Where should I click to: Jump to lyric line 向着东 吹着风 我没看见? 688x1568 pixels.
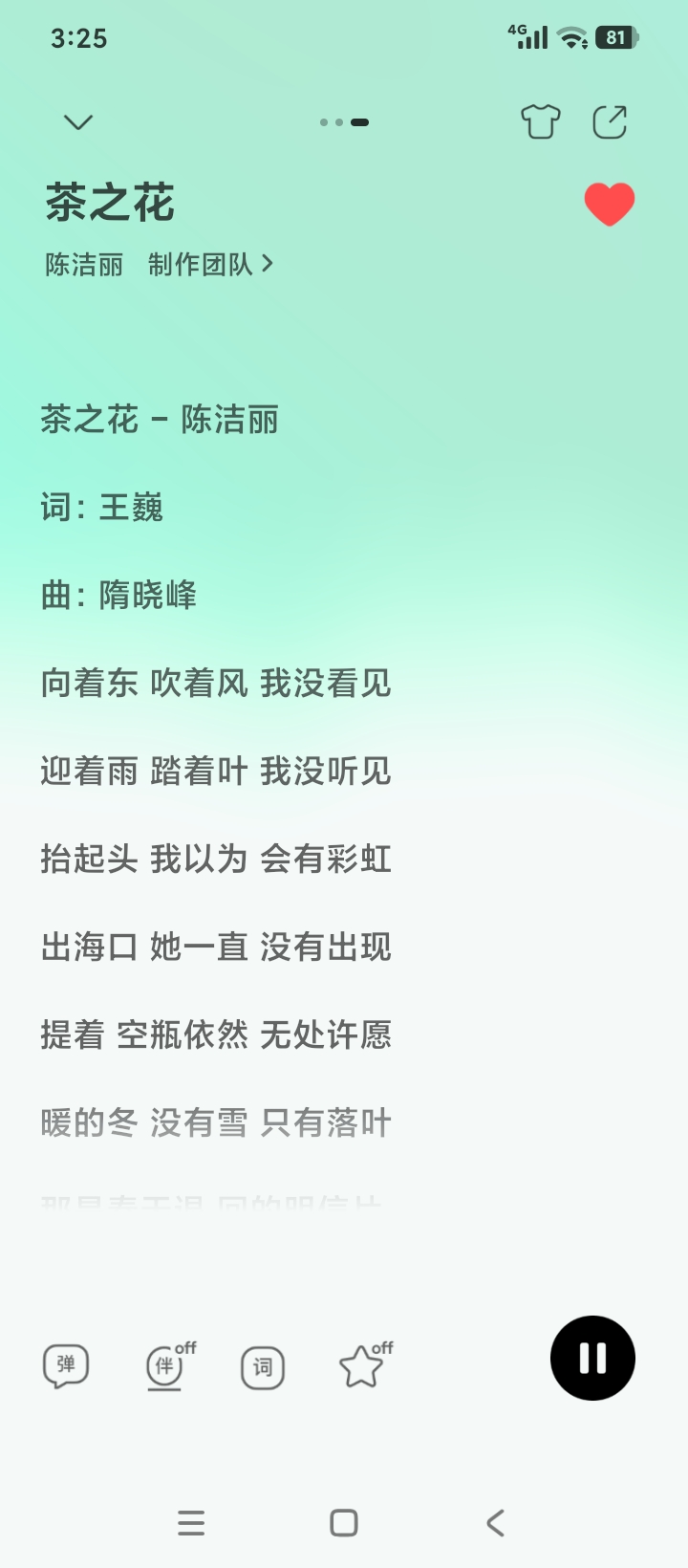[216, 684]
